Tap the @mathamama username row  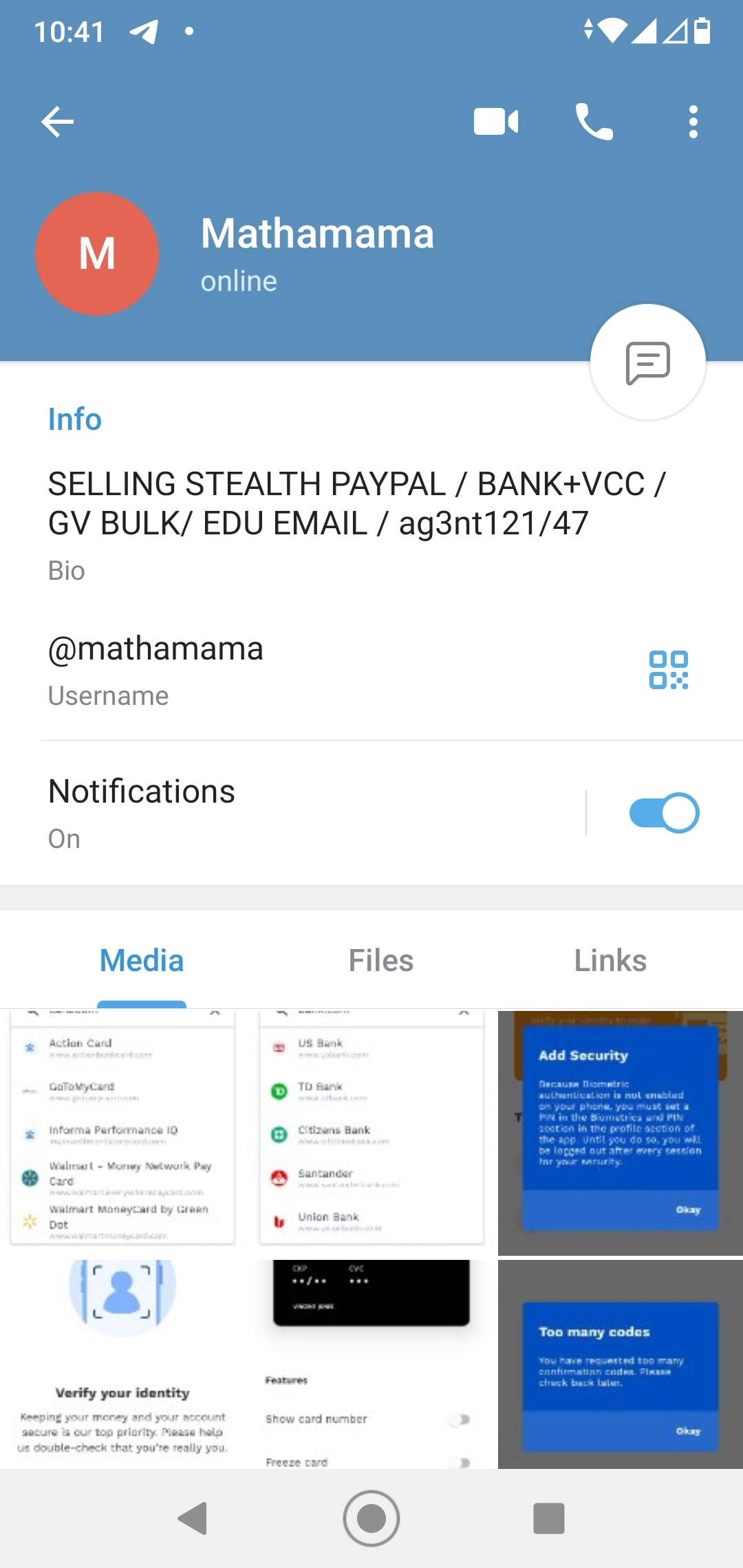click(x=323, y=671)
